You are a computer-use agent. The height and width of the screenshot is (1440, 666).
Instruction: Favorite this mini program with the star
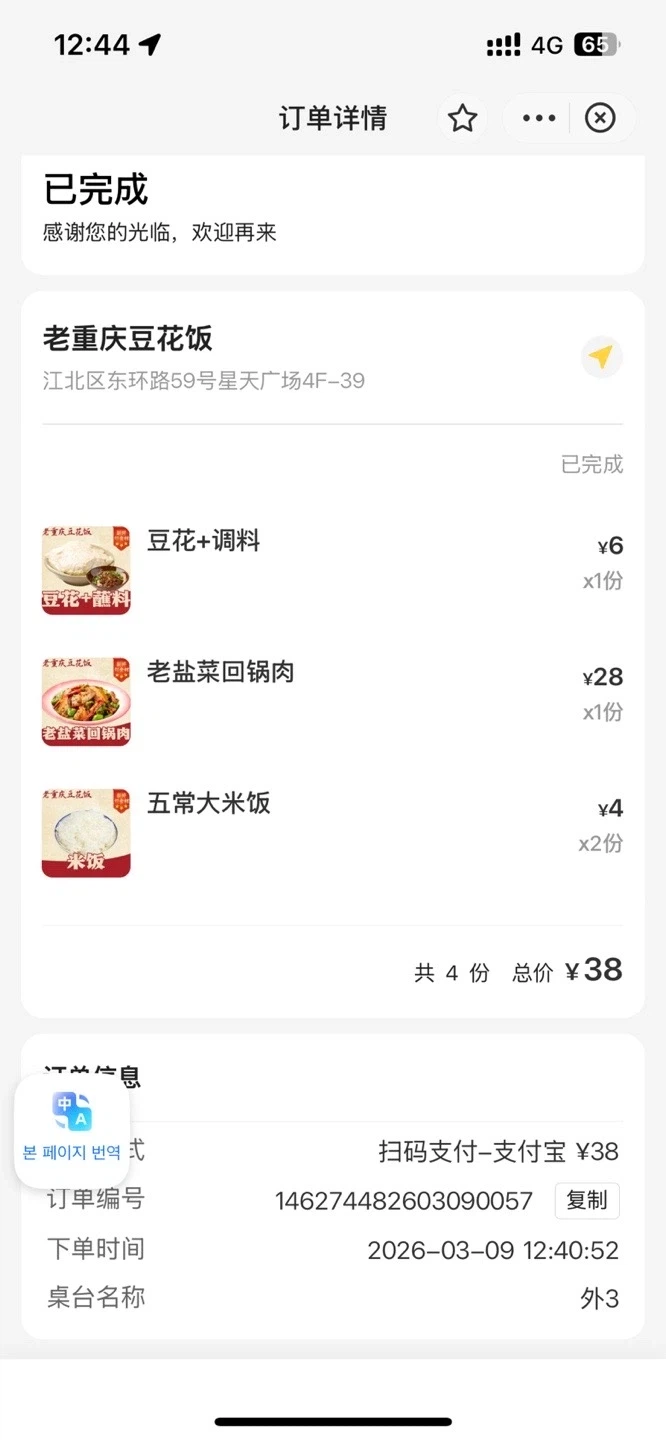pos(462,119)
